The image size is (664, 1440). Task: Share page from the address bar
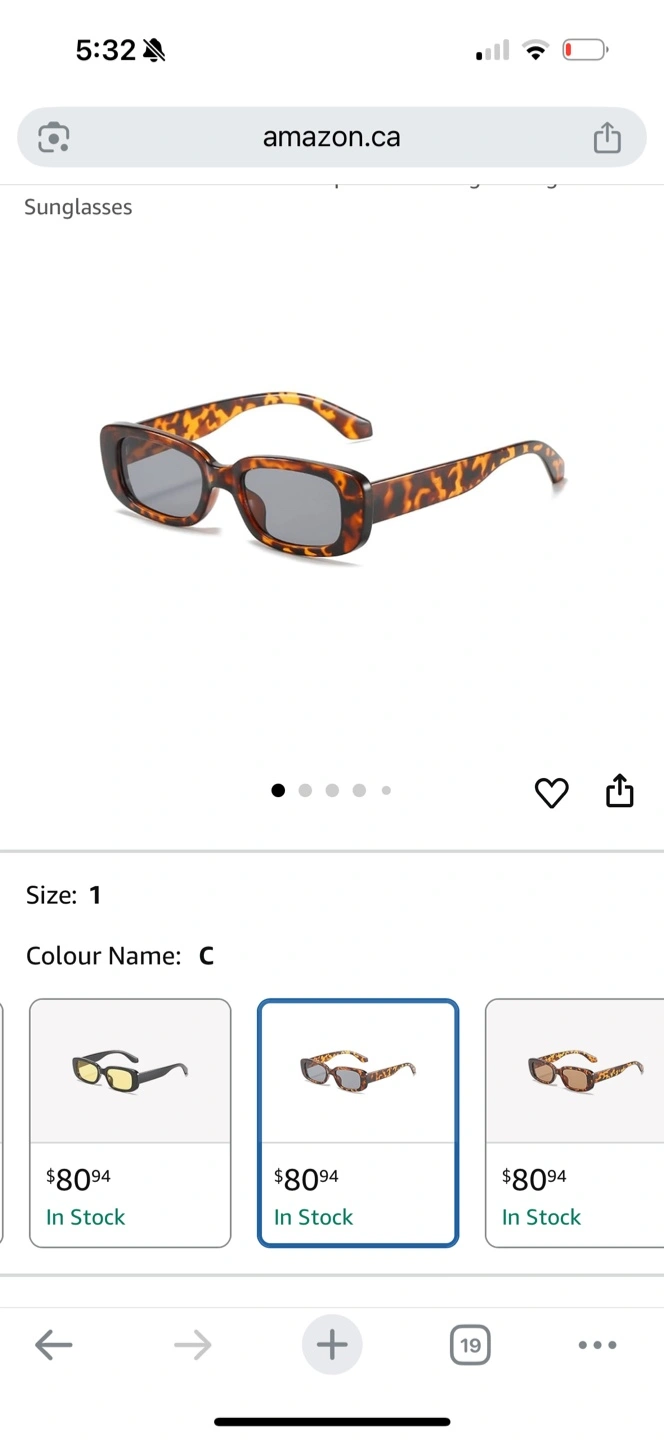coord(607,138)
